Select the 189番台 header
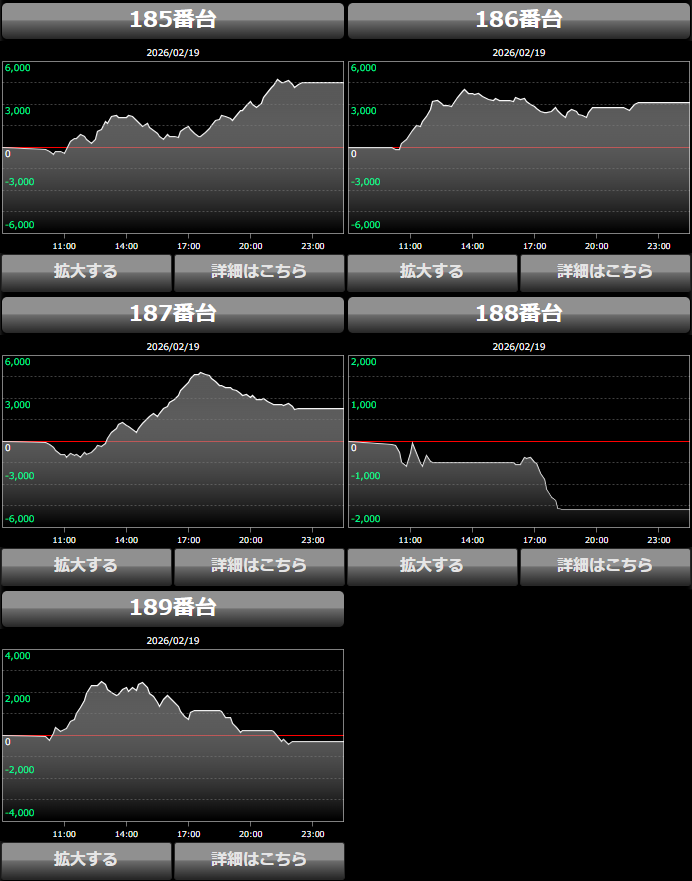 click(173, 608)
